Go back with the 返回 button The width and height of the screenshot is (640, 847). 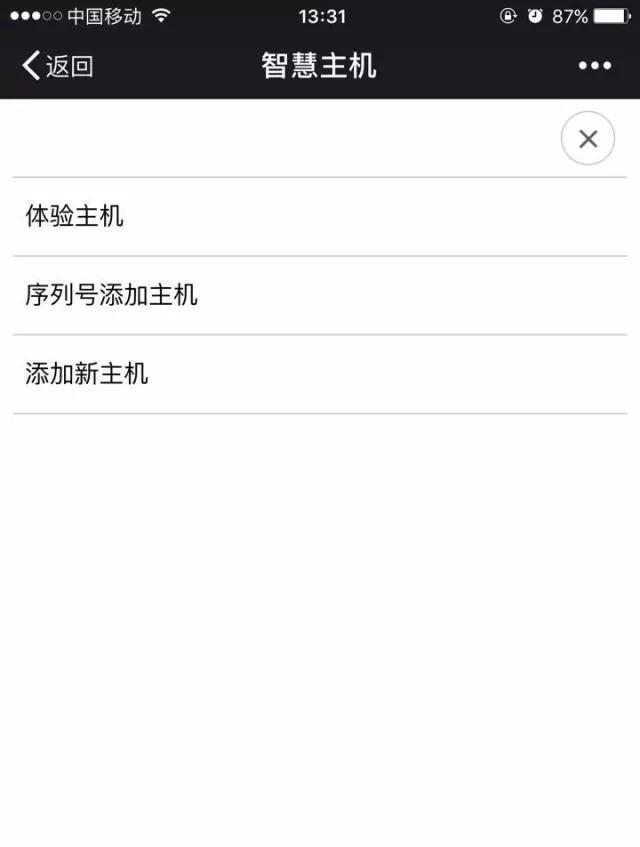tap(58, 66)
